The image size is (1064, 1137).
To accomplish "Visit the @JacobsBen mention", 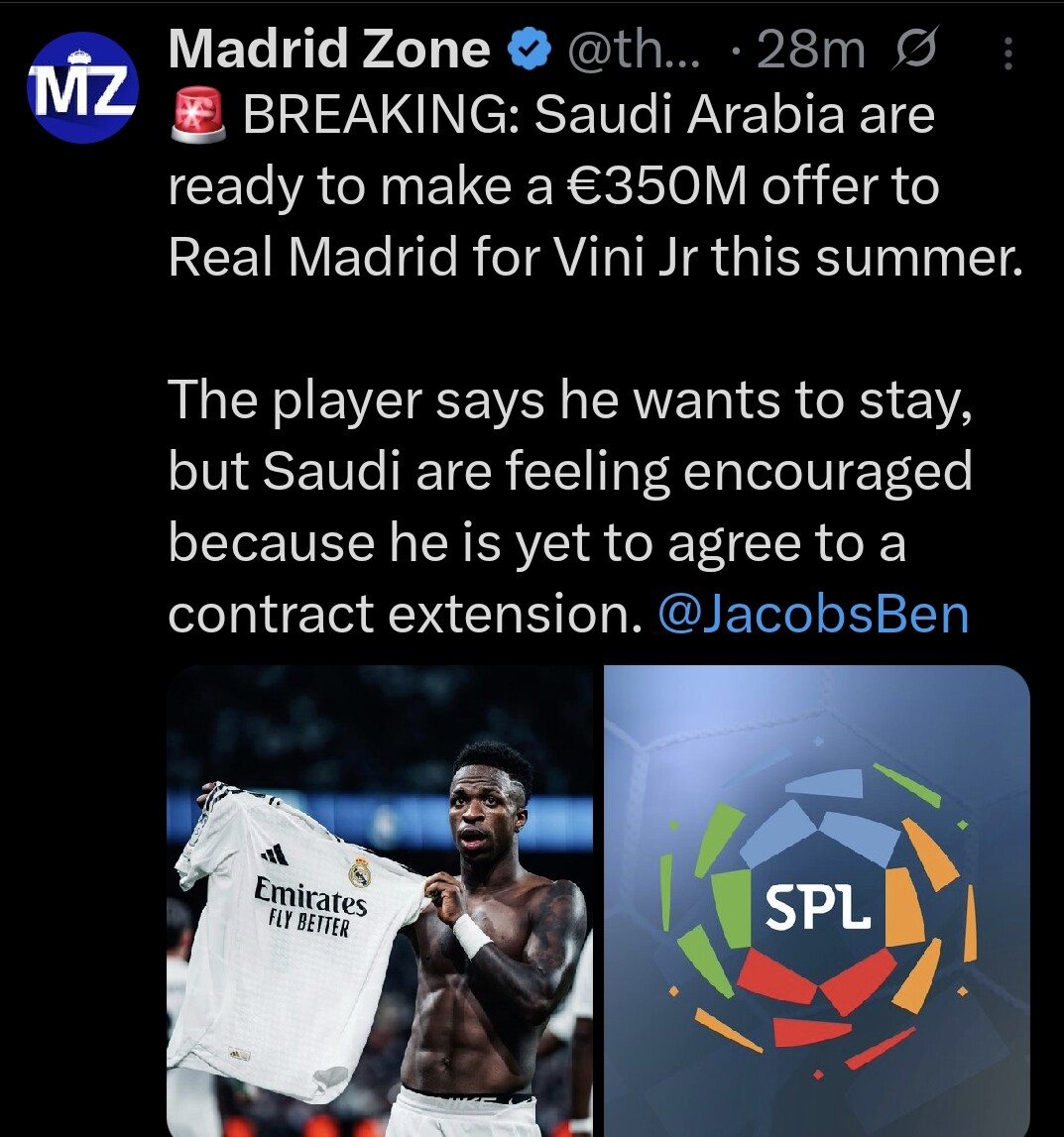I will [x=813, y=615].
